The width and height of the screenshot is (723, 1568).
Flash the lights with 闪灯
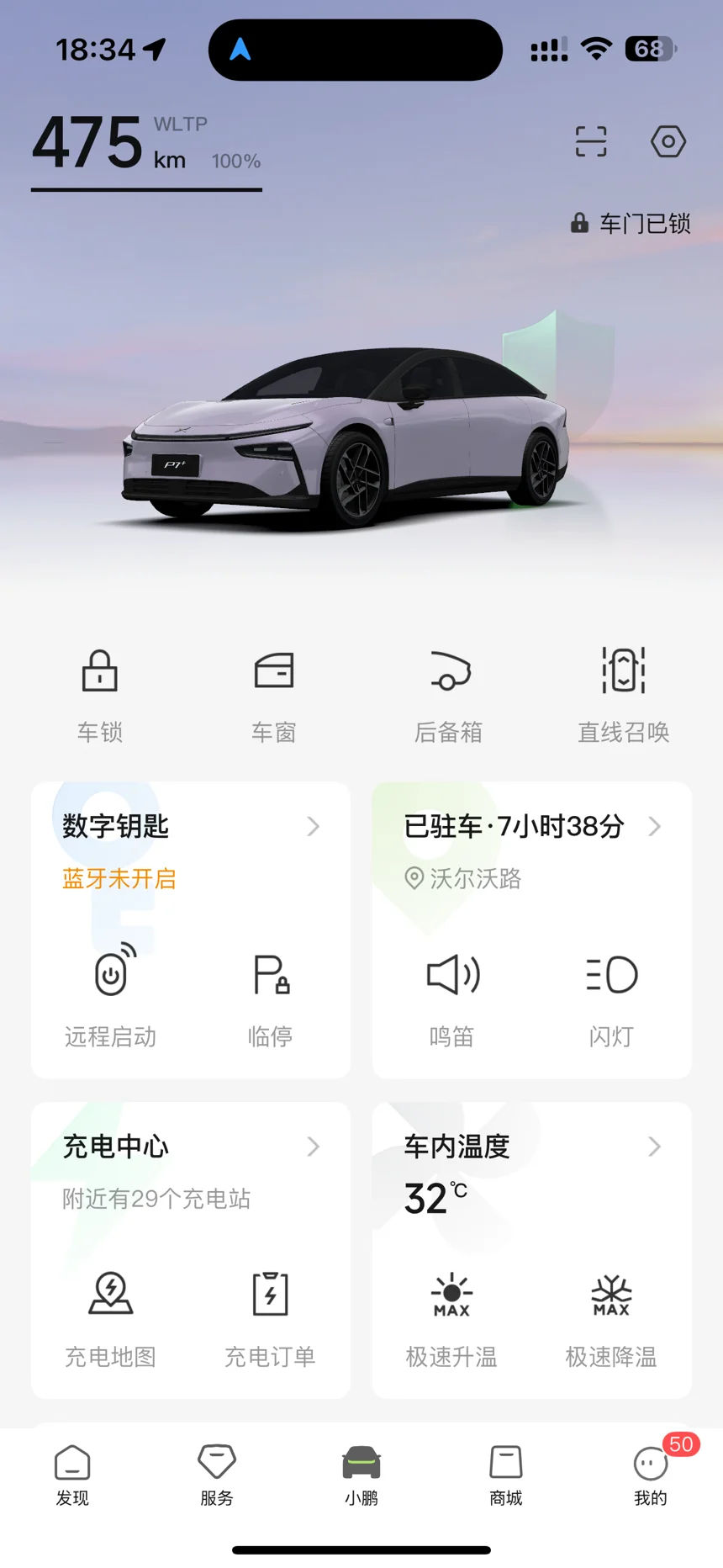pyautogui.click(x=611, y=996)
